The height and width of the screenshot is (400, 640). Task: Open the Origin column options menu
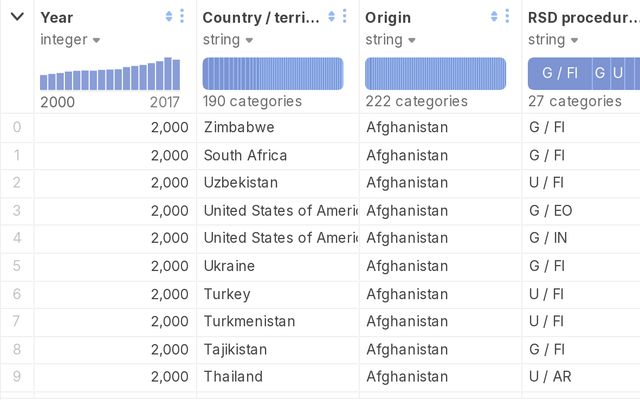(x=508, y=17)
